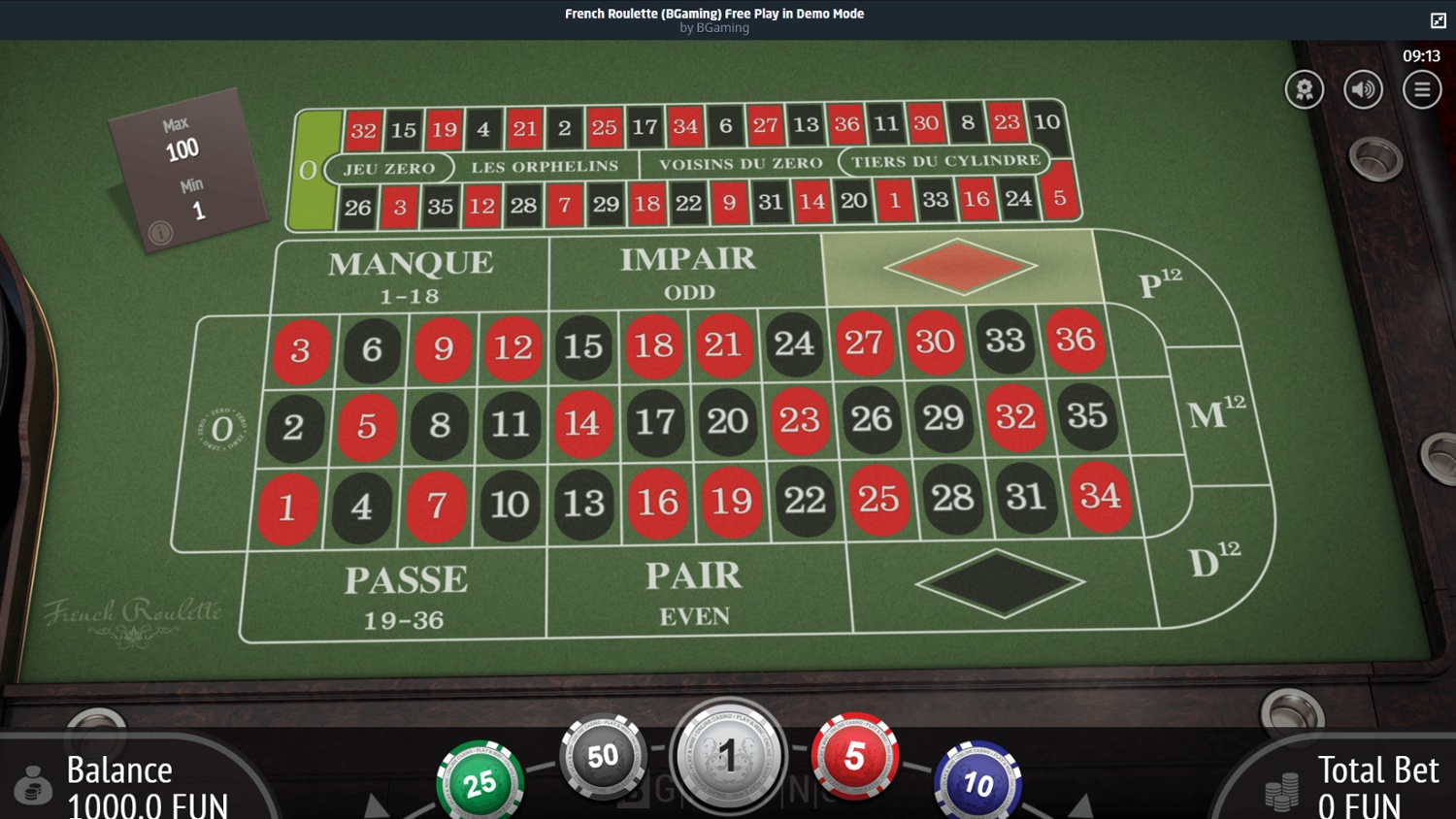The image size is (1456, 819).
Task: Mute the game sound
Action: (x=1363, y=90)
